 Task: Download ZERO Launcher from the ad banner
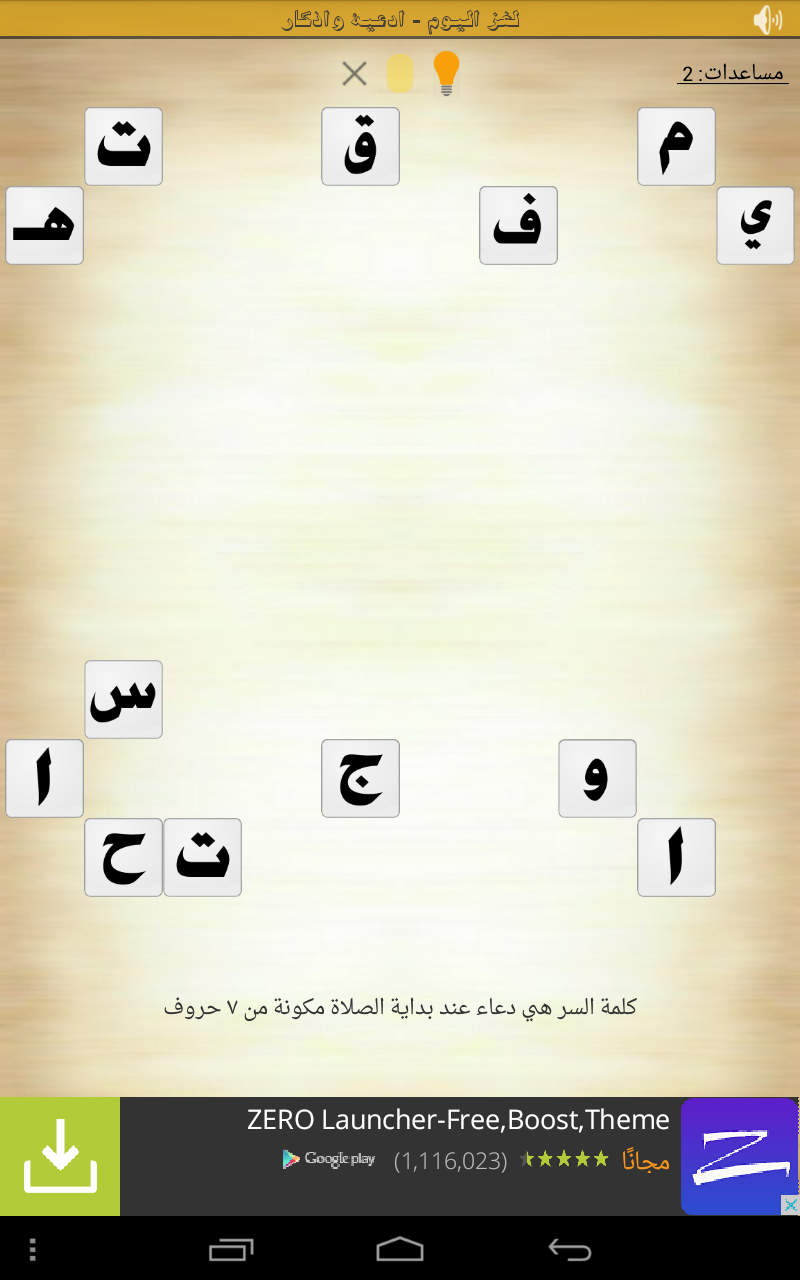click(x=60, y=1157)
